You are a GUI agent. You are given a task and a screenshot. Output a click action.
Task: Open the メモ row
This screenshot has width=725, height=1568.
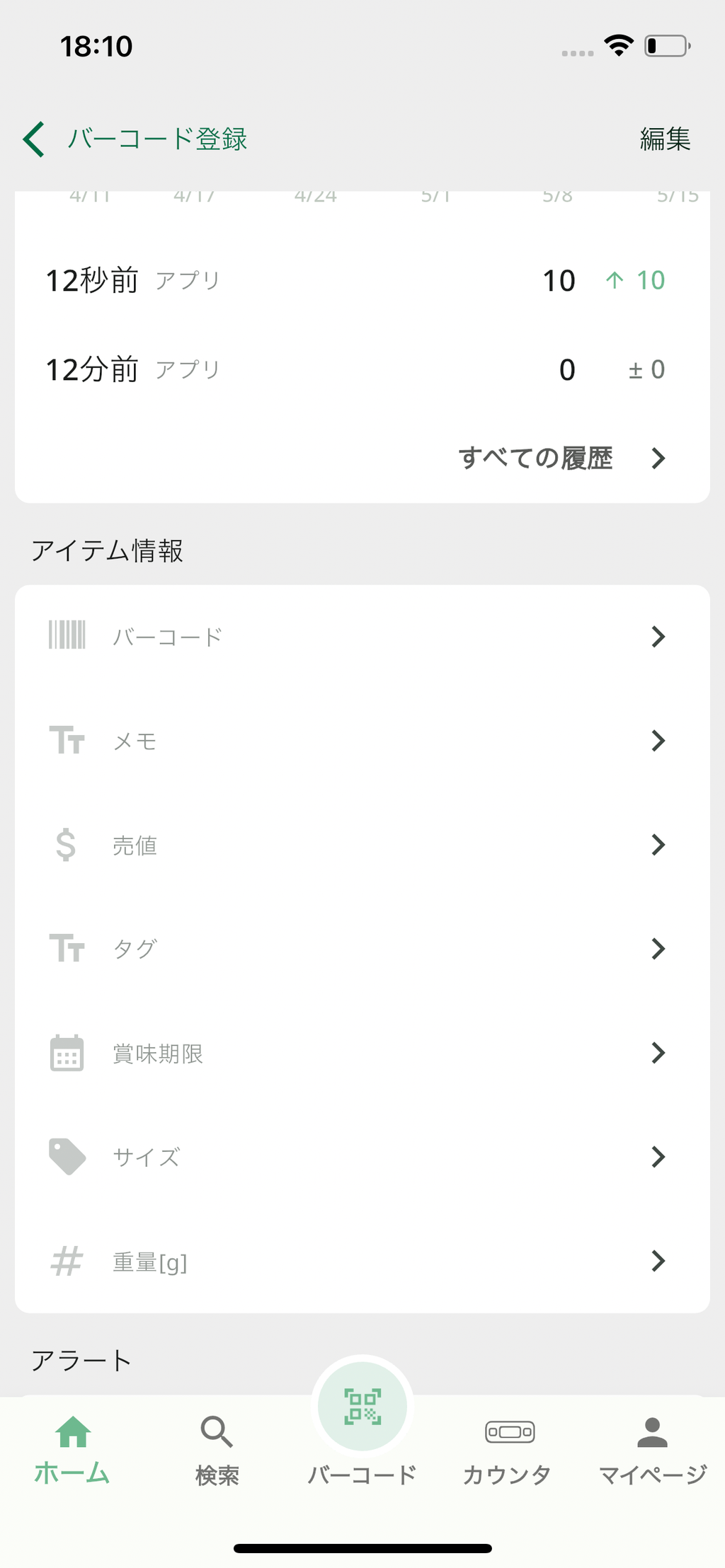362,741
